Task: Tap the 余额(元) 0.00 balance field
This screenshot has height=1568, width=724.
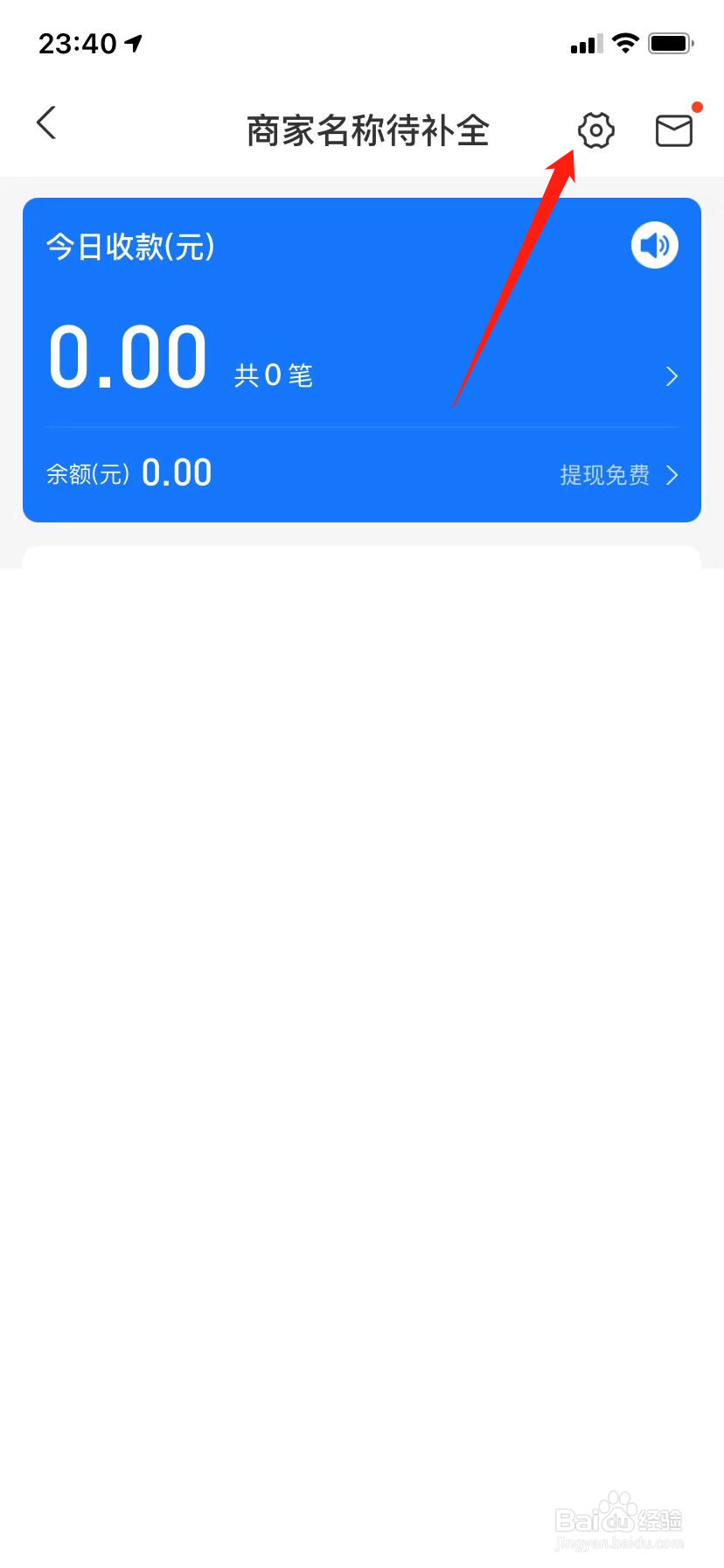Action: [128, 472]
